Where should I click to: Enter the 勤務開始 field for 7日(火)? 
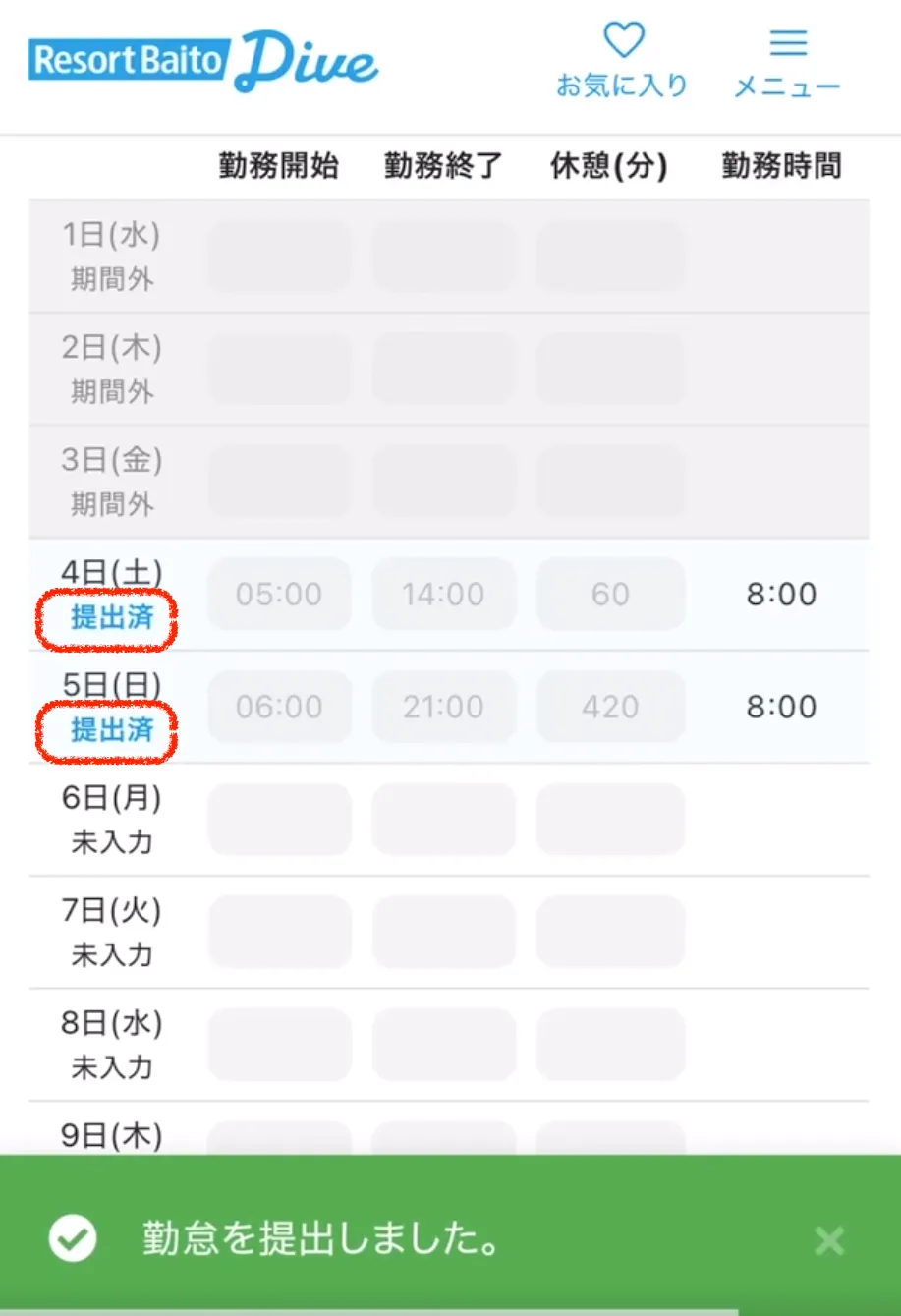coord(279,932)
